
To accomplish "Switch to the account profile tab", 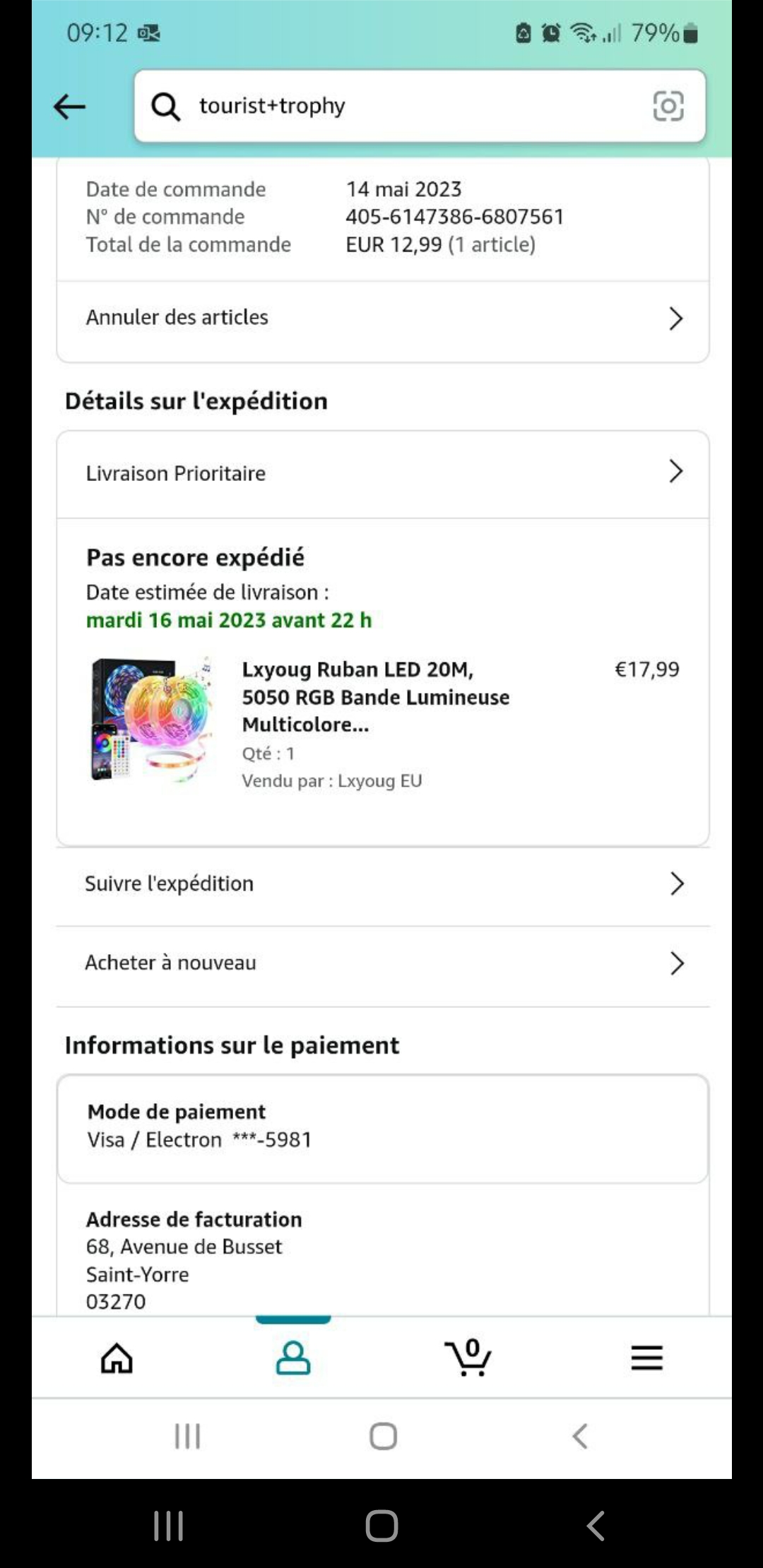I will click(x=293, y=1357).
